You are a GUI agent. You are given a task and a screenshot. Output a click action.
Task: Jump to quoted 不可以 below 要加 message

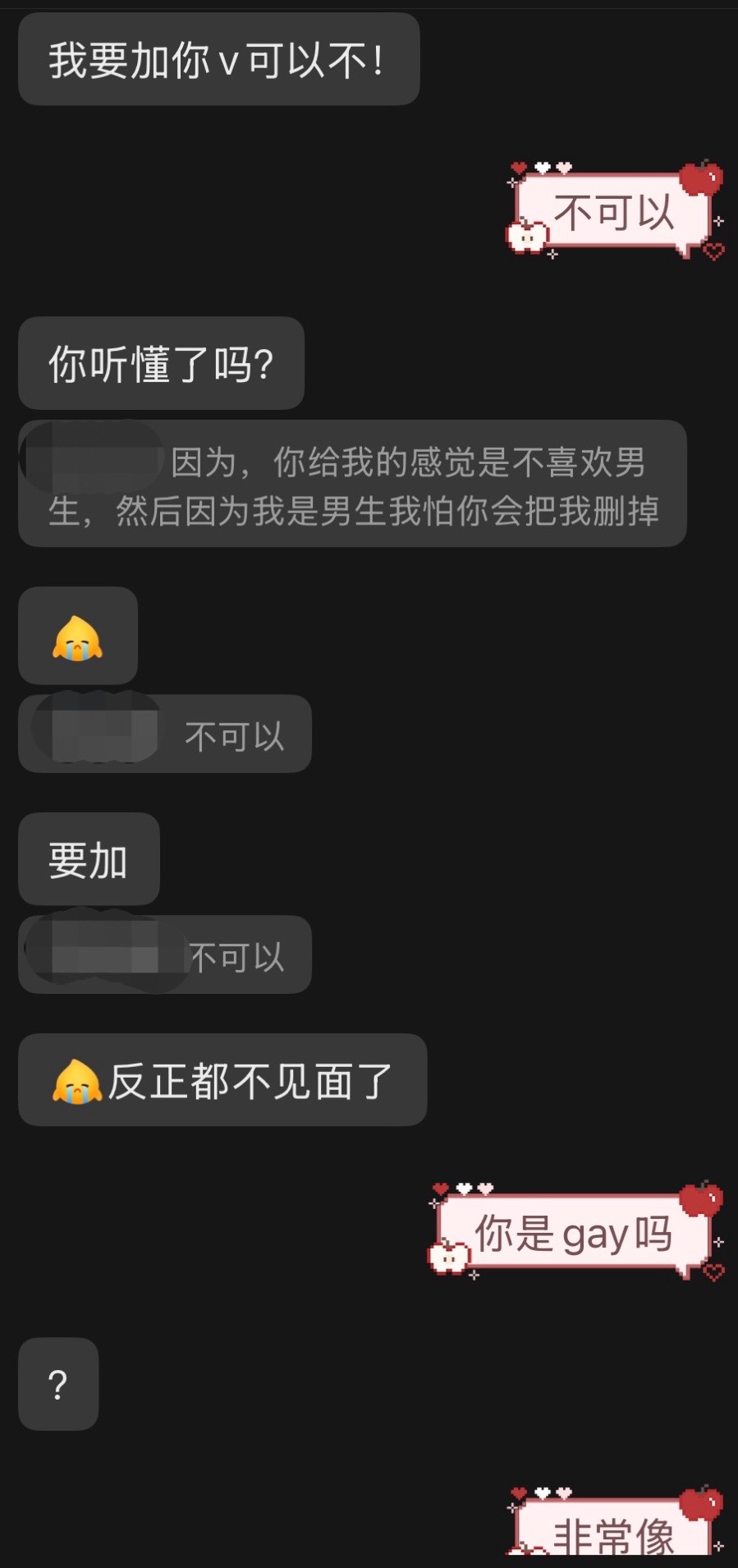pos(165,954)
